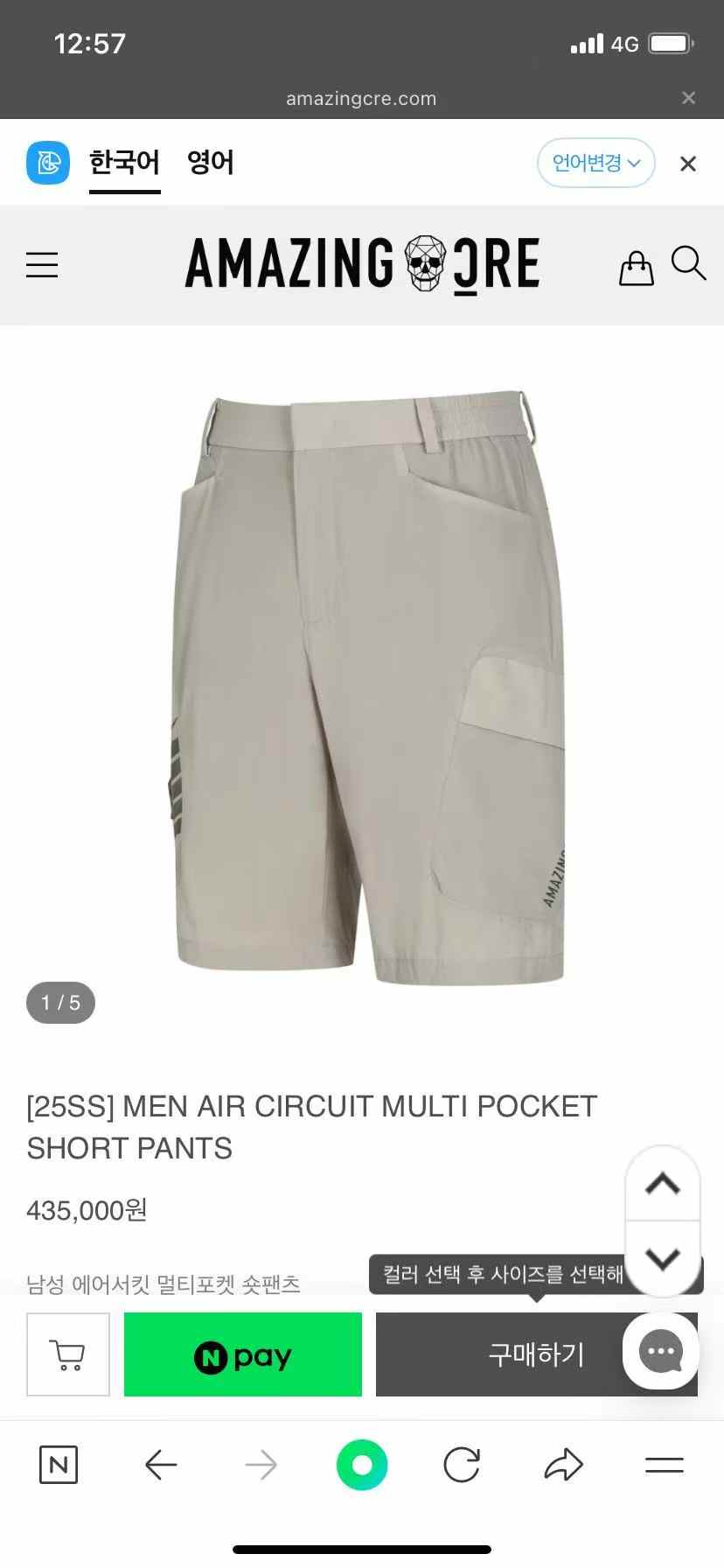Switch translation to 영어
The height and width of the screenshot is (1568, 724).
pos(210,163)
